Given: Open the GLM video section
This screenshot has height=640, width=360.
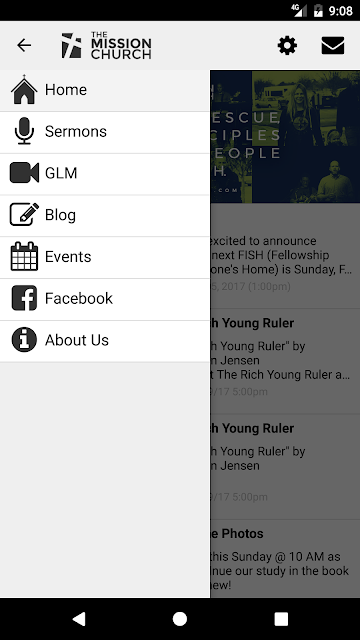Looking at the screenshot, I should [x=105, y=173].
